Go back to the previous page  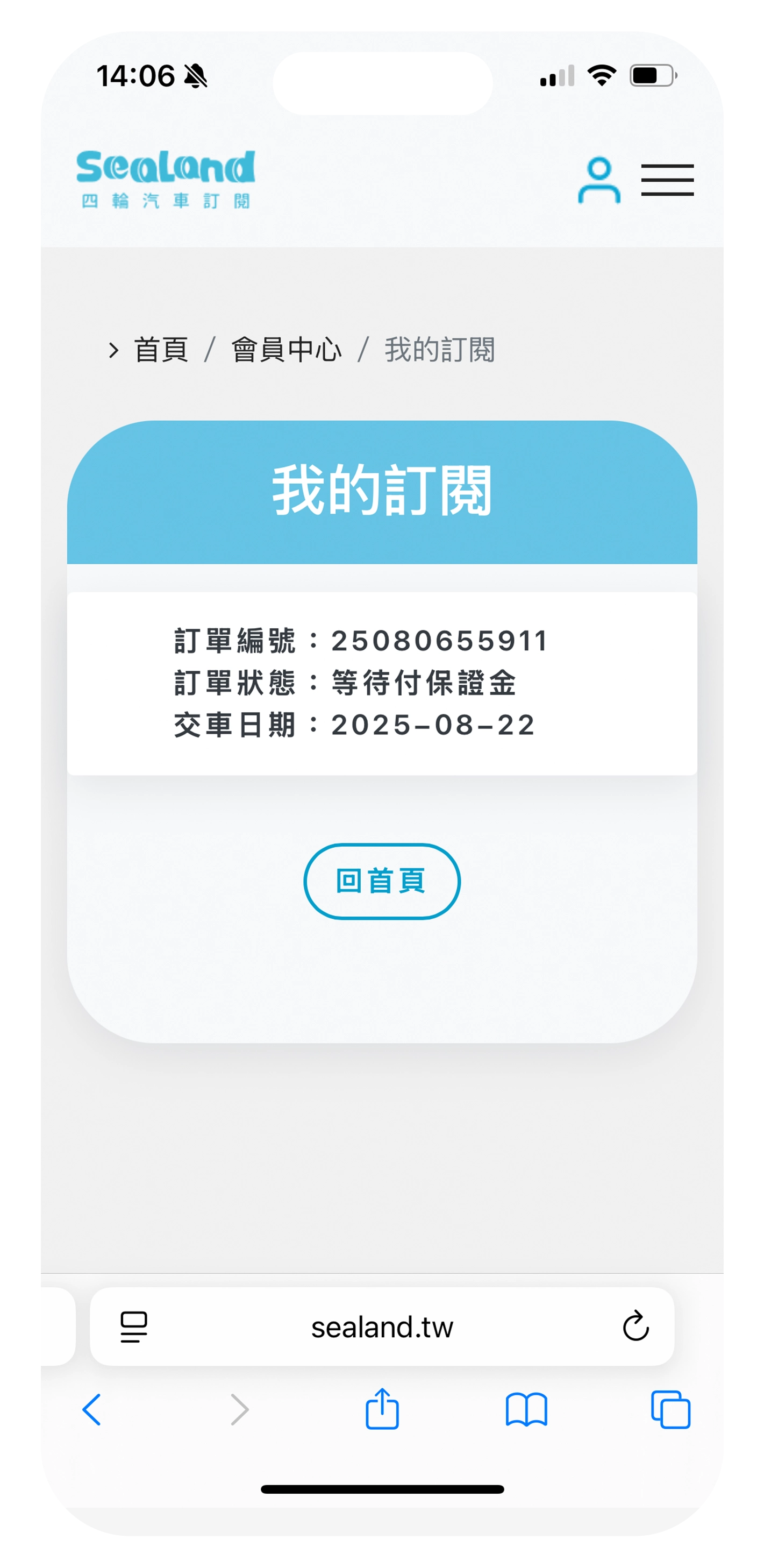[x=92, y=1409]
